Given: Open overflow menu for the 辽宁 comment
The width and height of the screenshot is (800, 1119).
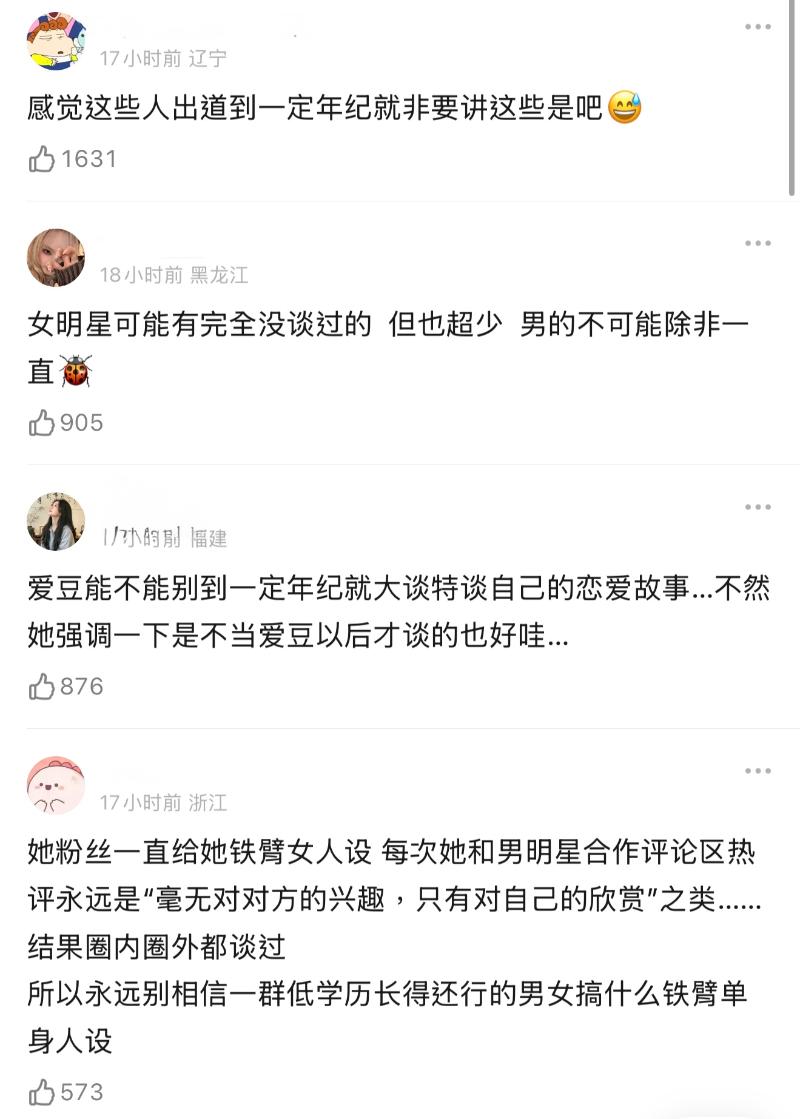Looking at the screenshot, I should 757,27.
